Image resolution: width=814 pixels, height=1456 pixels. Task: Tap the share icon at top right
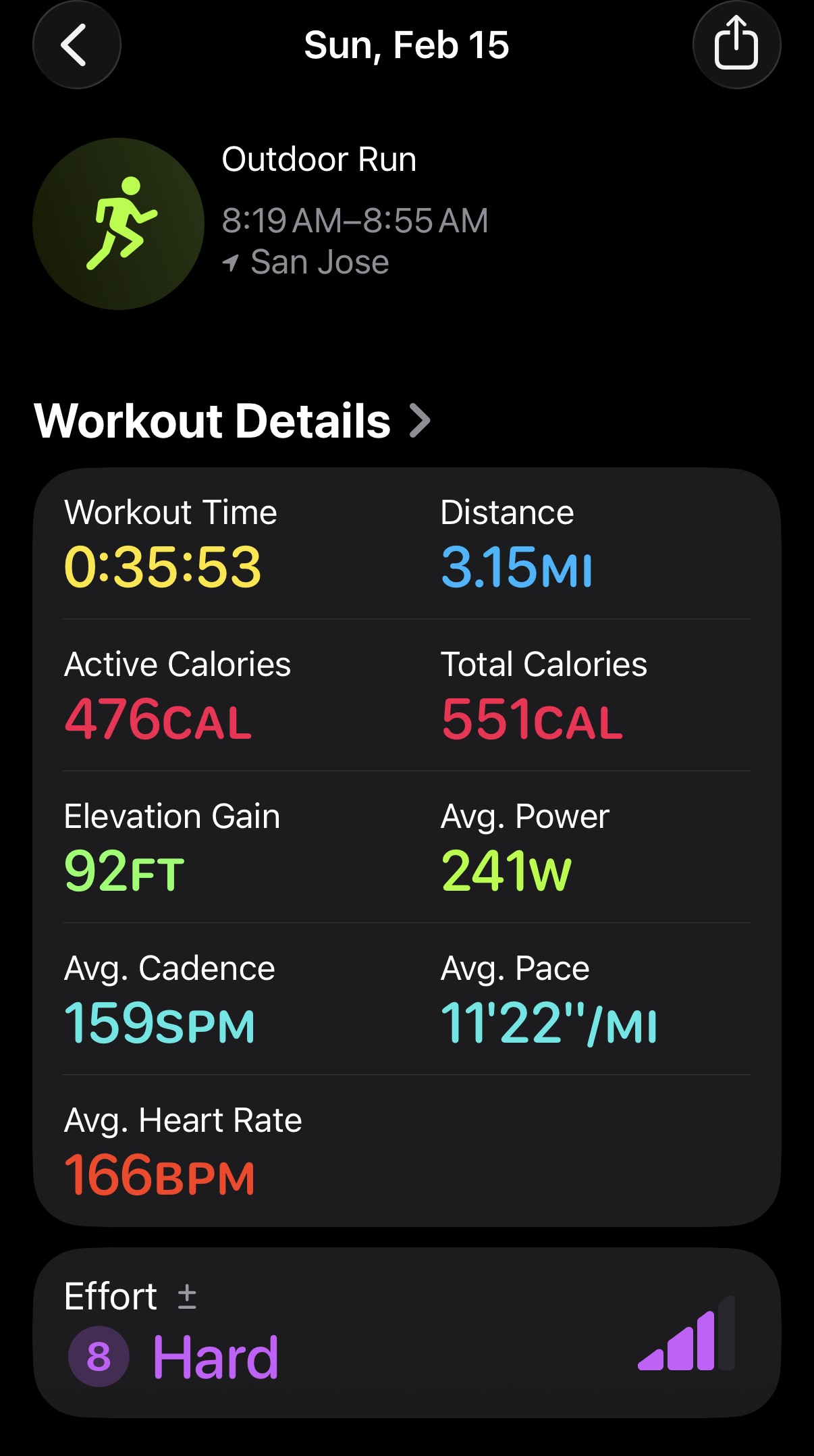point(736,45)
